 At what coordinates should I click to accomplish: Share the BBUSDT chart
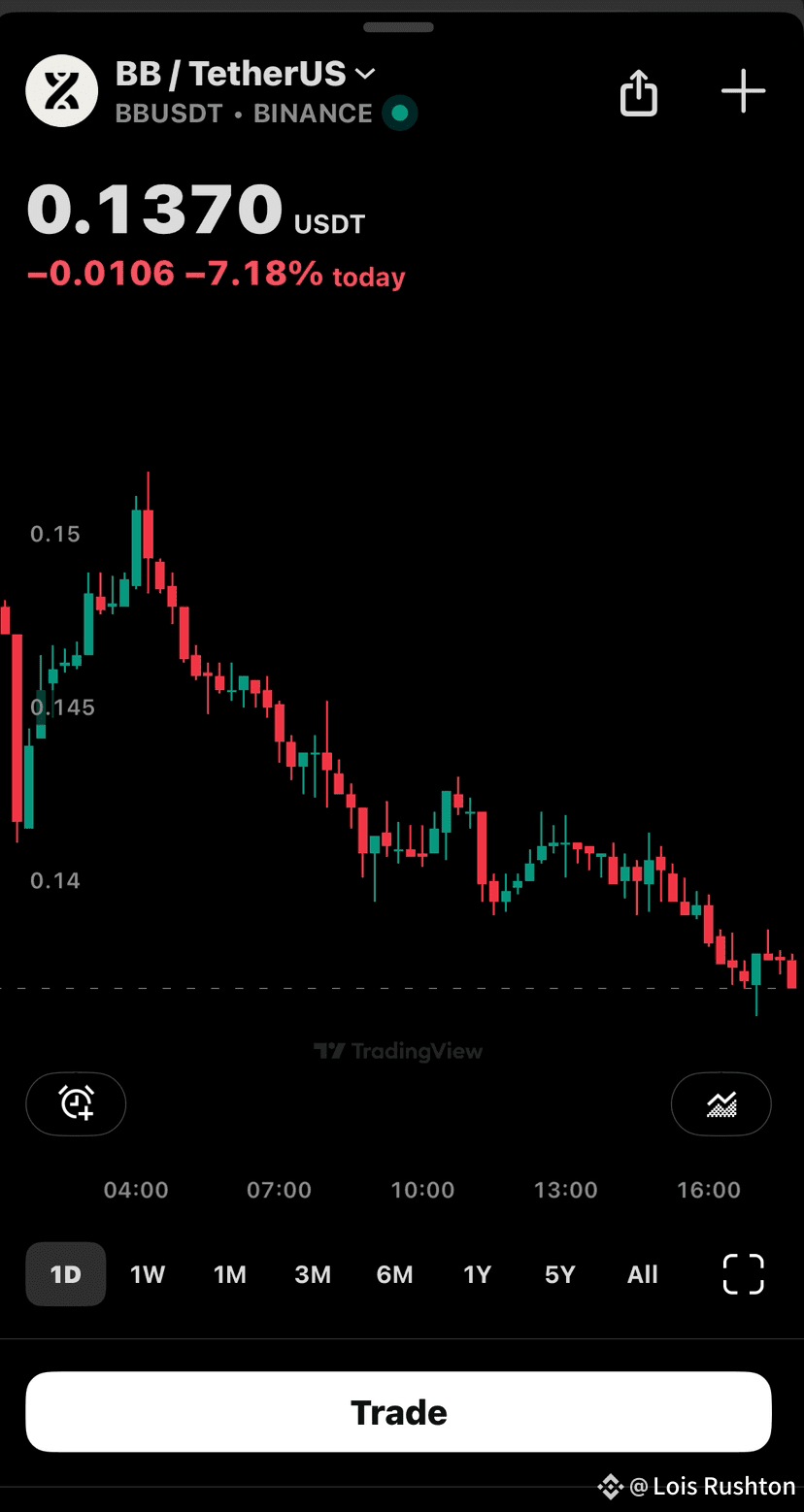[x=639, y=92]
